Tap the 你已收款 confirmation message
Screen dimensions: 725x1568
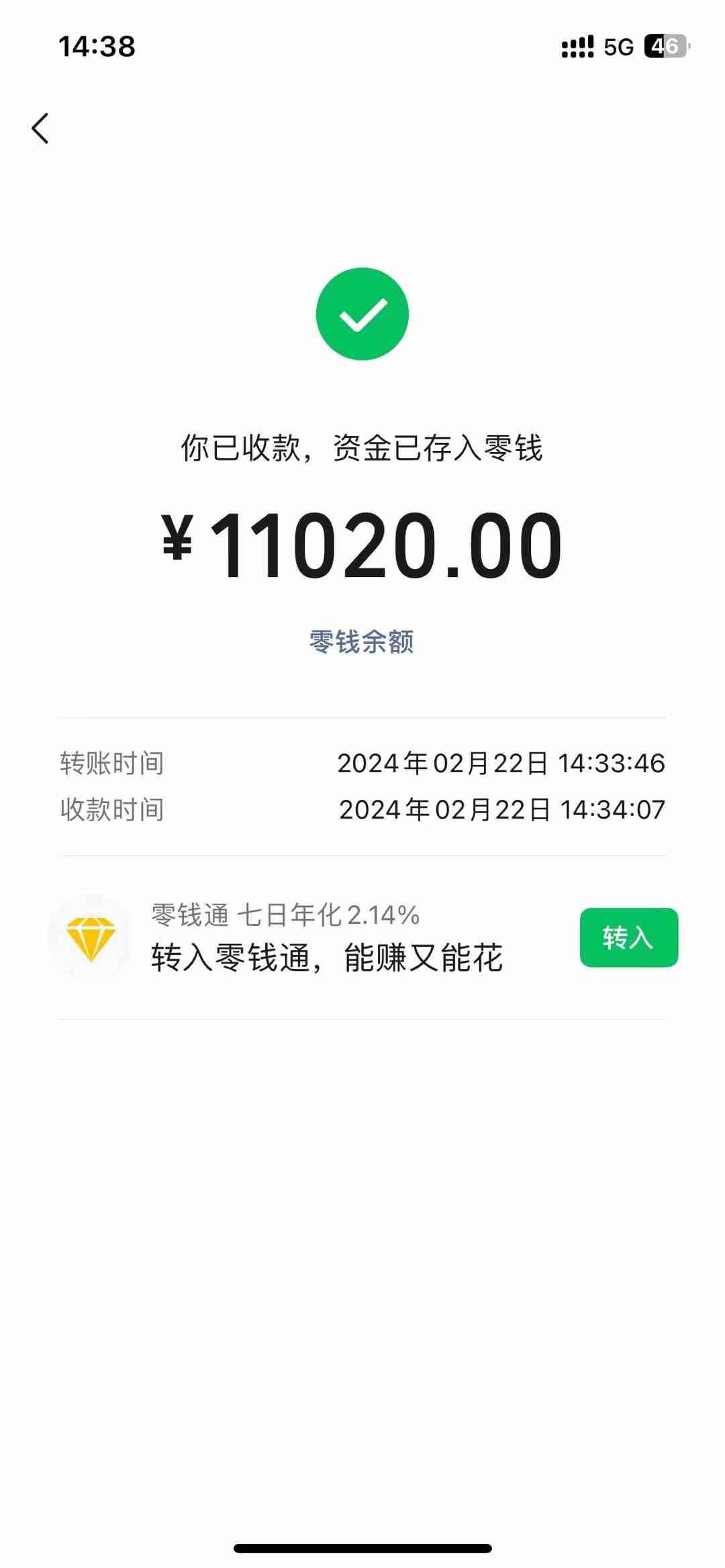point(362,452)
